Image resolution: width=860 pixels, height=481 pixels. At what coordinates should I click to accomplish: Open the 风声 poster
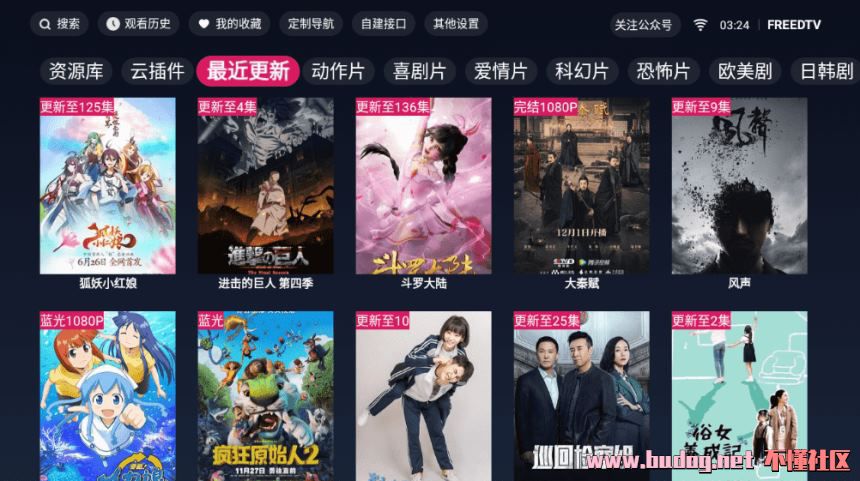pos(739,186)
